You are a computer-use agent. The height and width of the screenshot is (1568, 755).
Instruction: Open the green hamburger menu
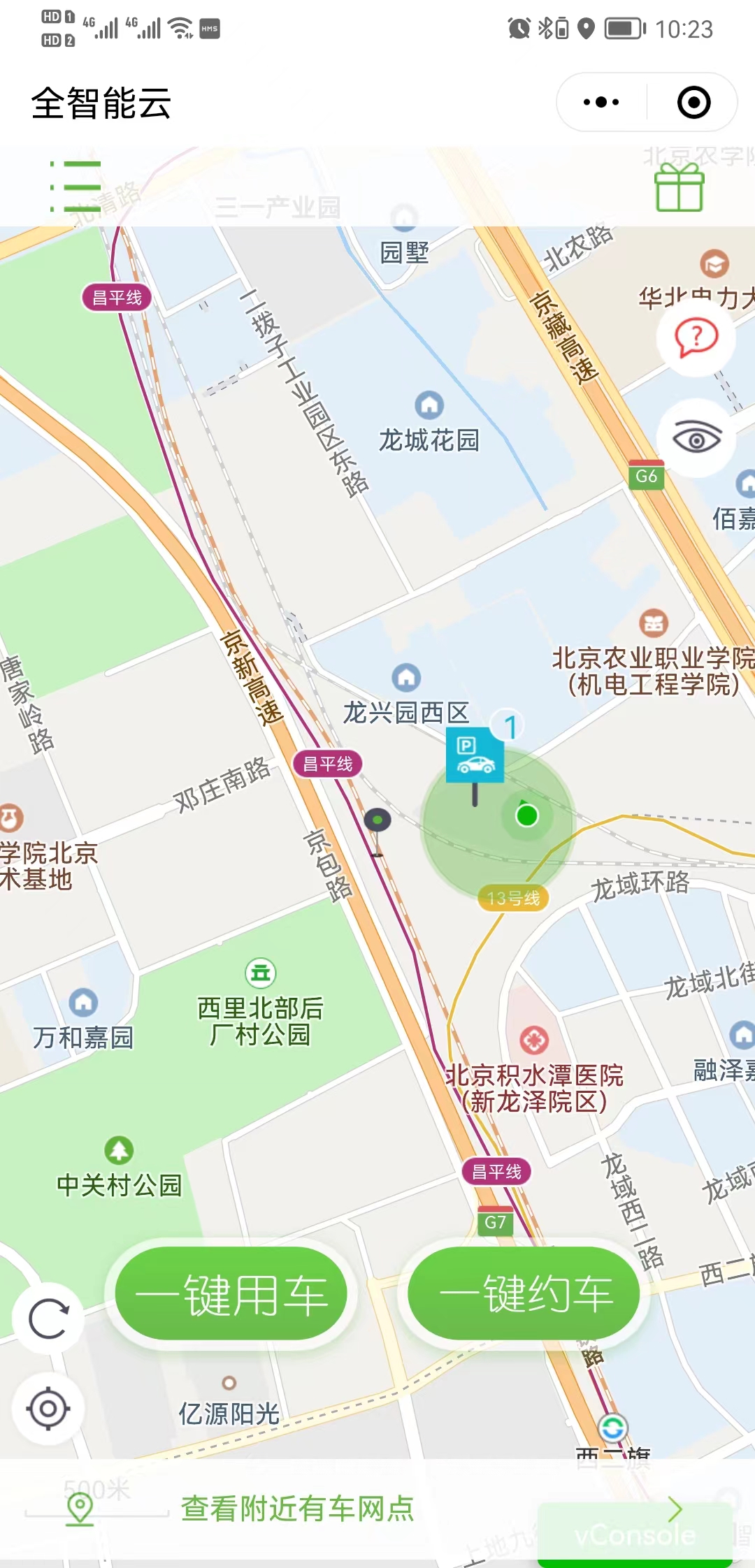[x=76, y=187]
